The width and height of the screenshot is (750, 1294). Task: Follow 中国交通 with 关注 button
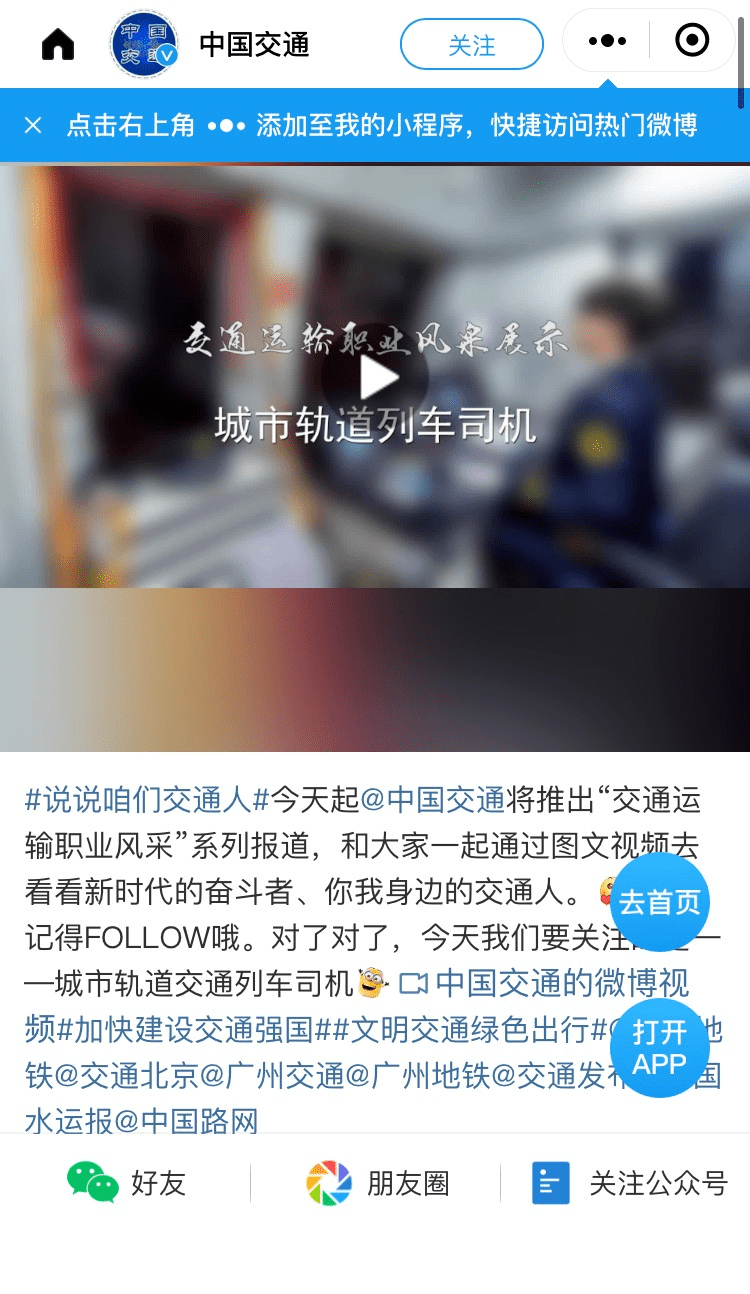coord(472,45)
